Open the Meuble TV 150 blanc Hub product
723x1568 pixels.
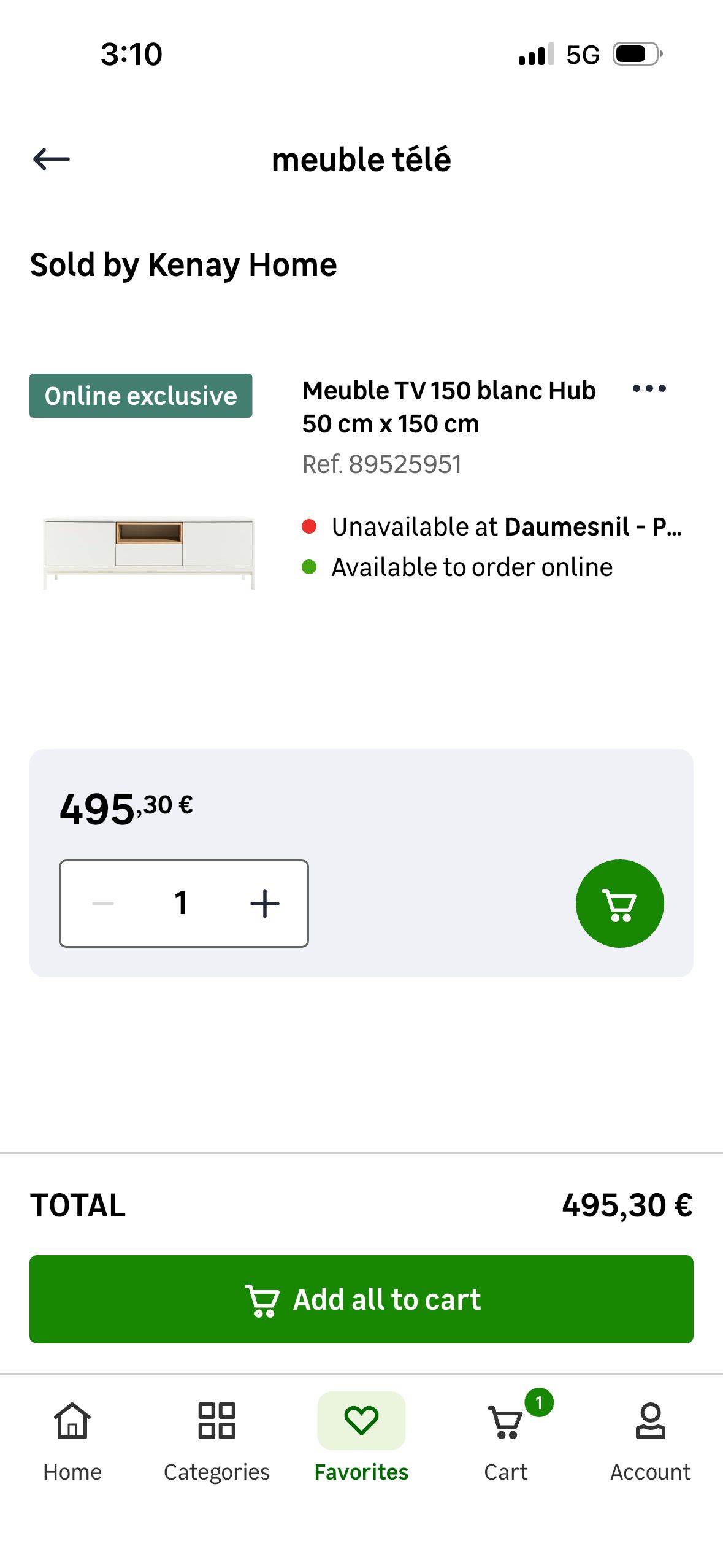point(448,407)
